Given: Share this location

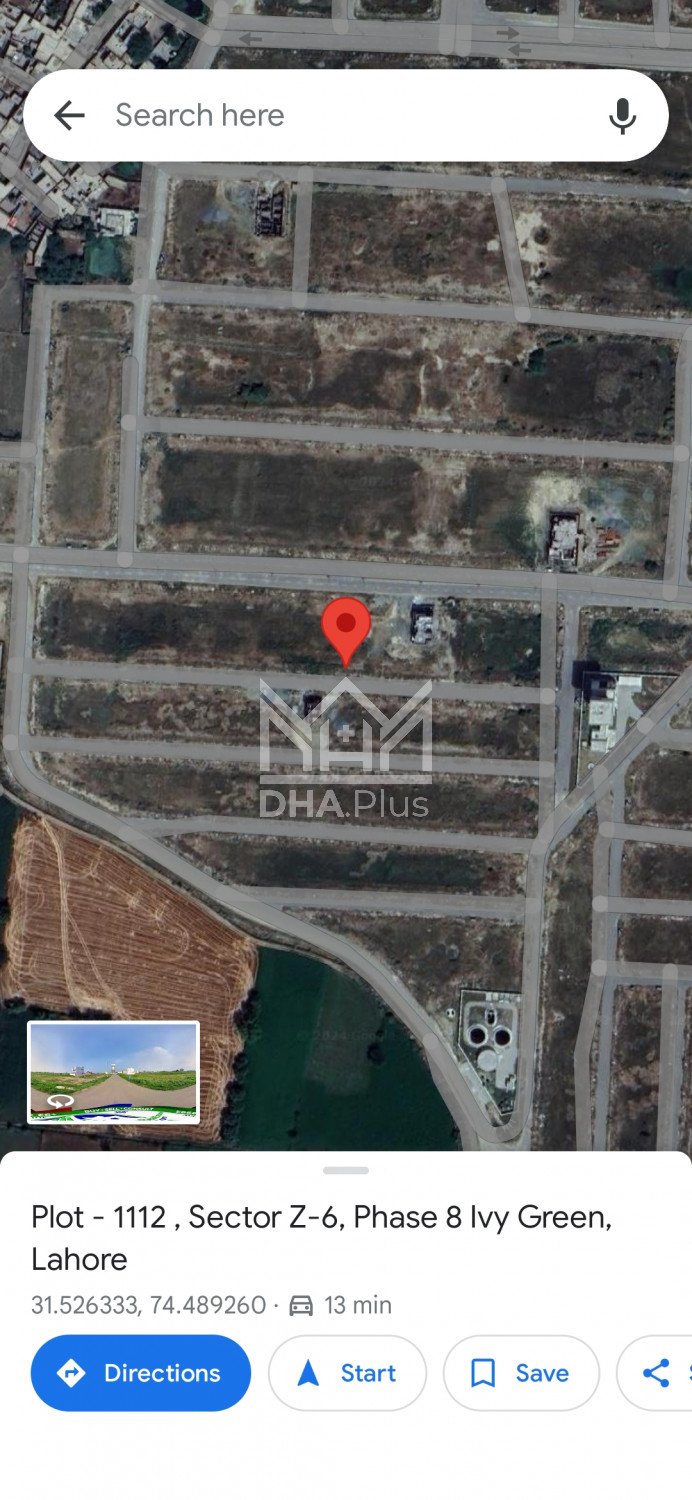Looking at the screenshot, I should 657,1373.
